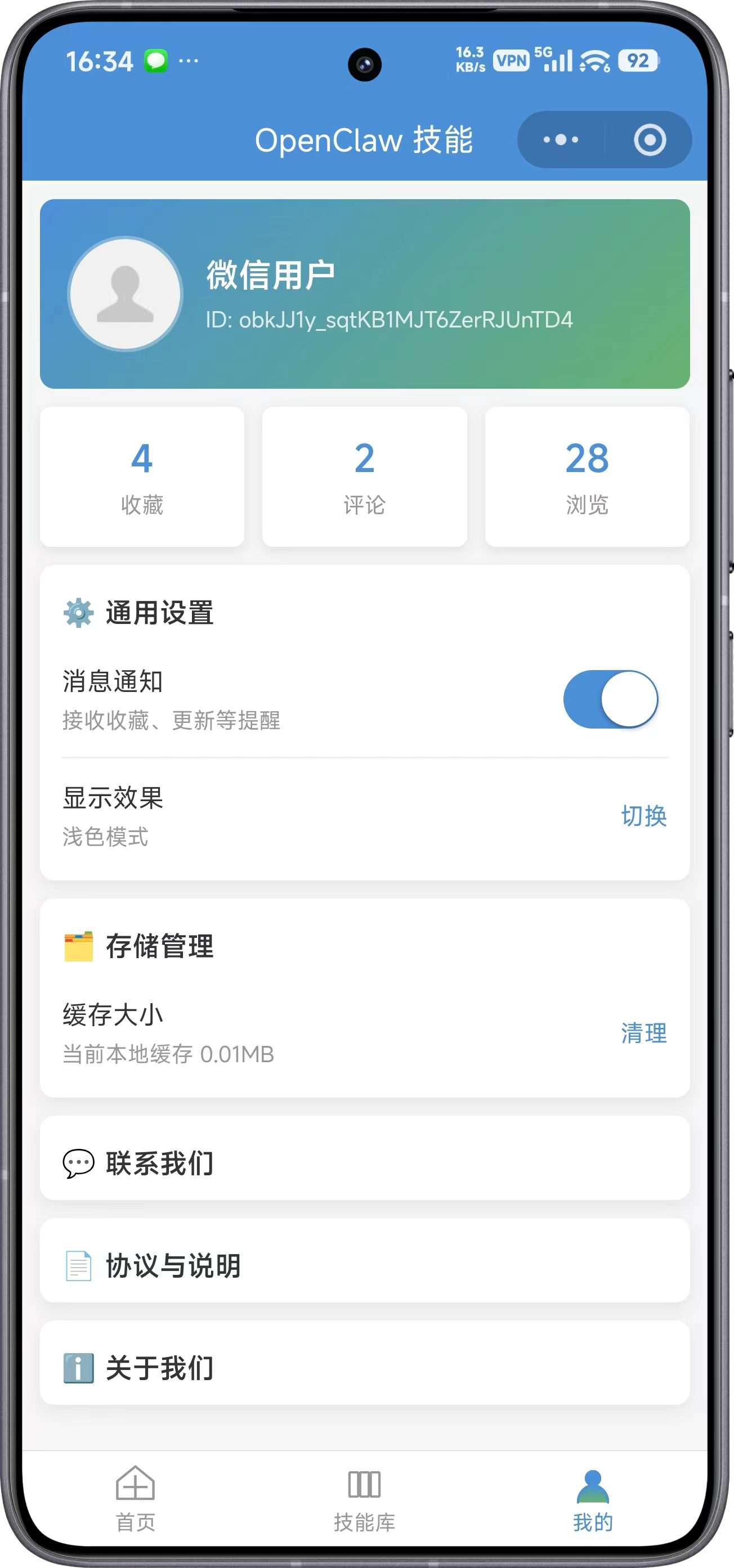The height and width of the screenshot is (1568, 734).
Task: View the 浏览 browsing history card
Action: [x=587, y=477]
